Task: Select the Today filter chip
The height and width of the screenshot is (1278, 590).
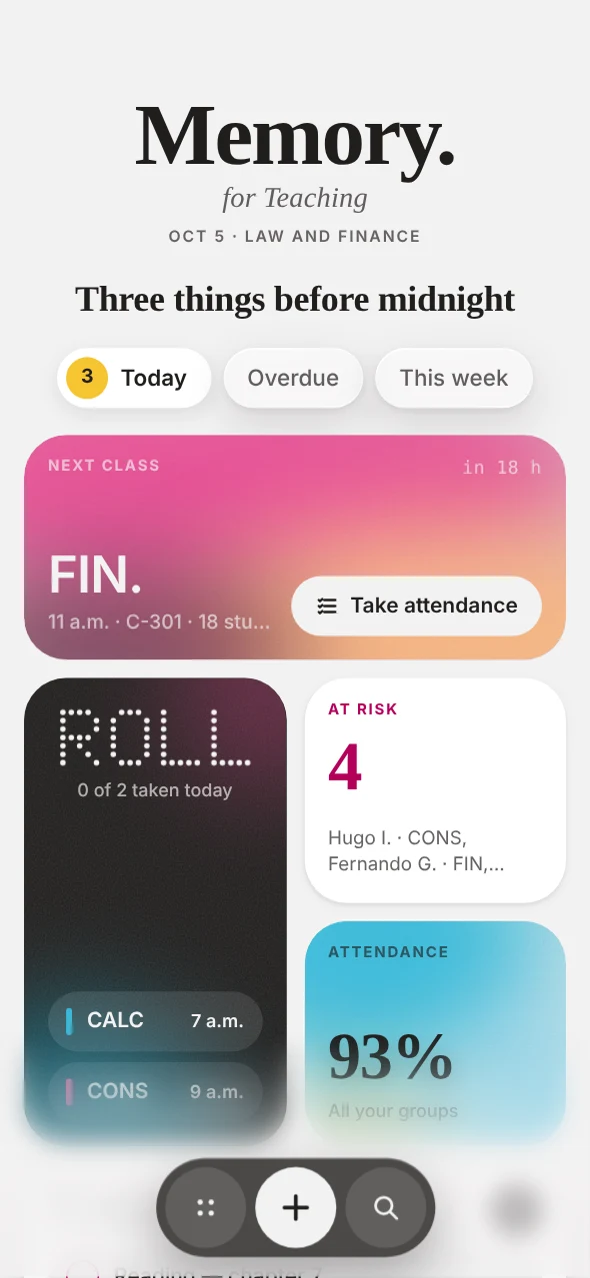Action: point(134,378)
